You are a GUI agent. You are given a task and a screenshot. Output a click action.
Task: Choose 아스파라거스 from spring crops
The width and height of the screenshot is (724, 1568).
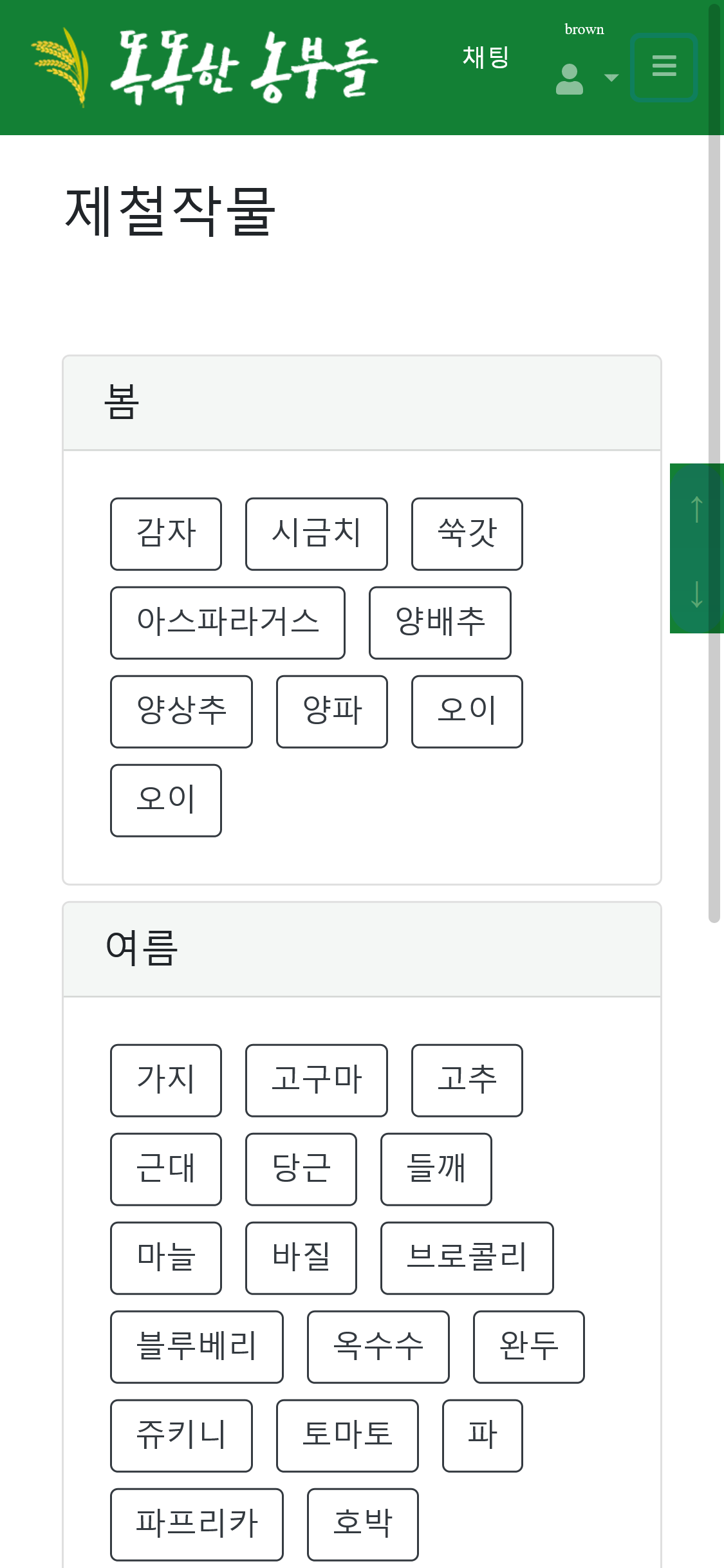point(227,623)
